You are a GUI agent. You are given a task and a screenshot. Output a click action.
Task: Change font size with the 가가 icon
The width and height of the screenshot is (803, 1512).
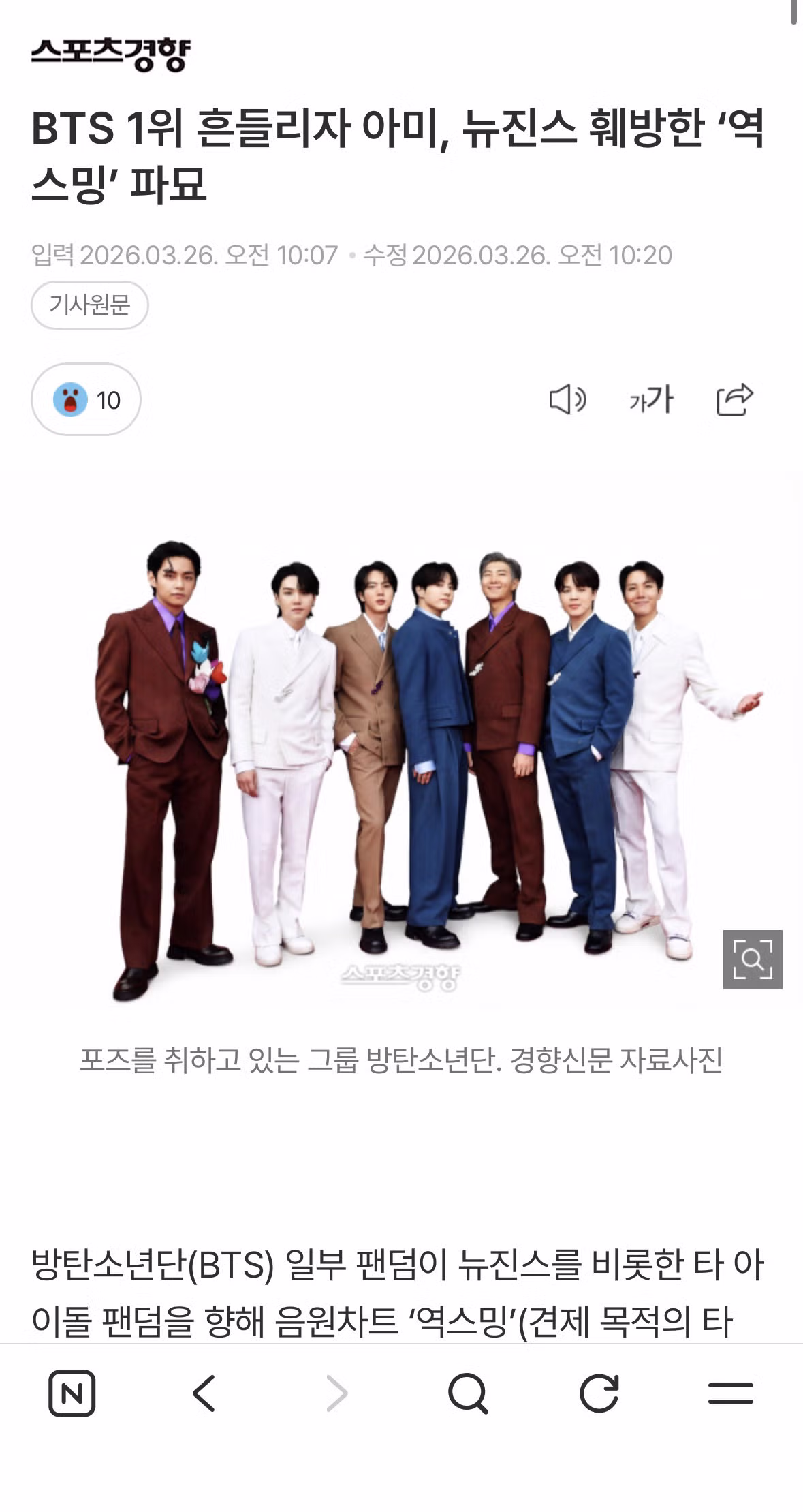coord(650,399)
